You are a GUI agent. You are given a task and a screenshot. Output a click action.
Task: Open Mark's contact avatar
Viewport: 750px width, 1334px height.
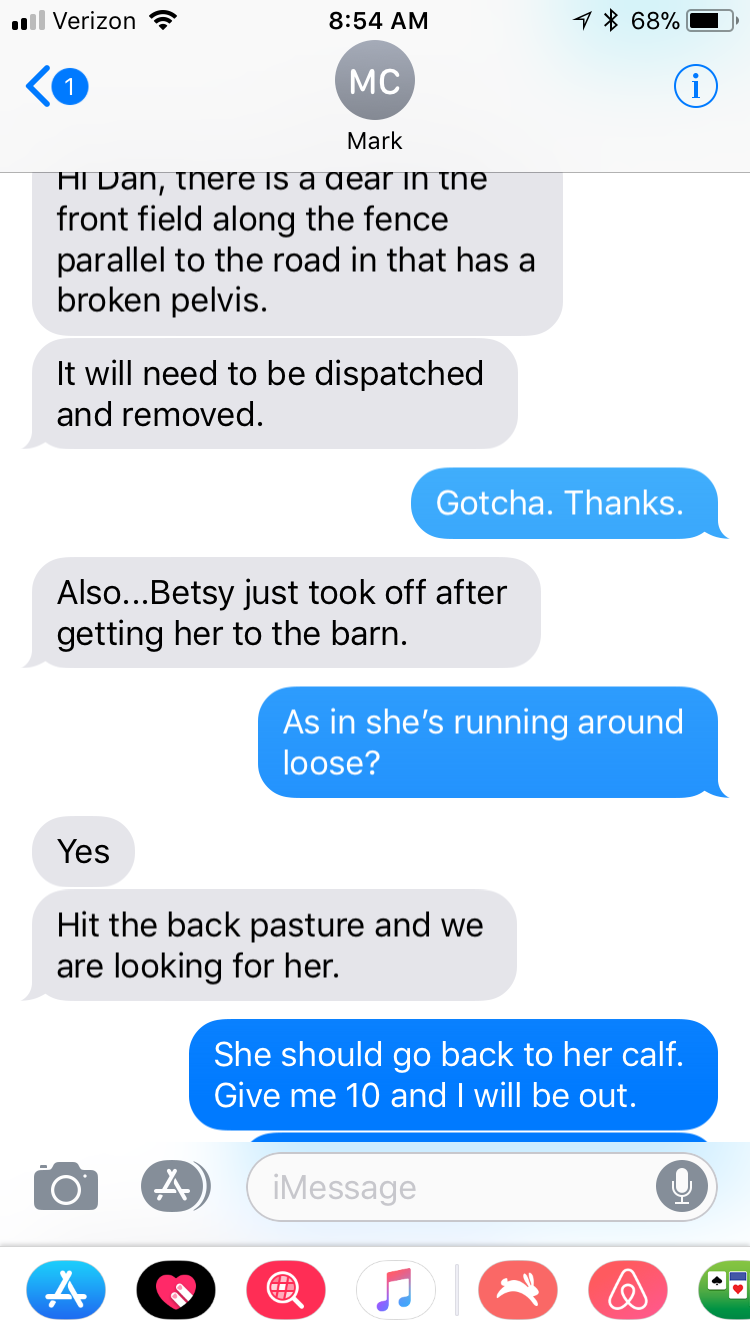pyautogui.click(x=375, y=81)
